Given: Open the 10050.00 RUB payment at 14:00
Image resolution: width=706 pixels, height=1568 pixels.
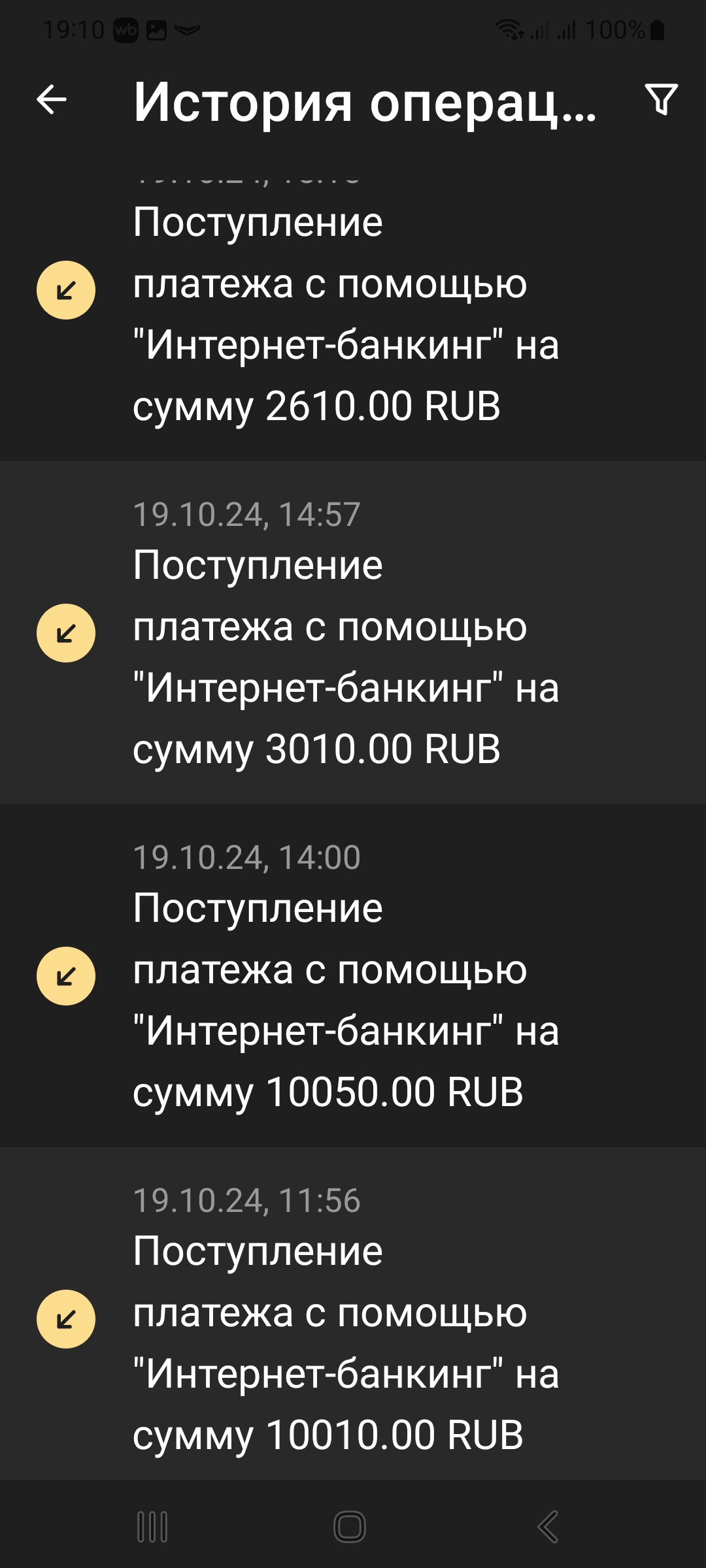Looking at the screenshot, I should coord(346,975).
